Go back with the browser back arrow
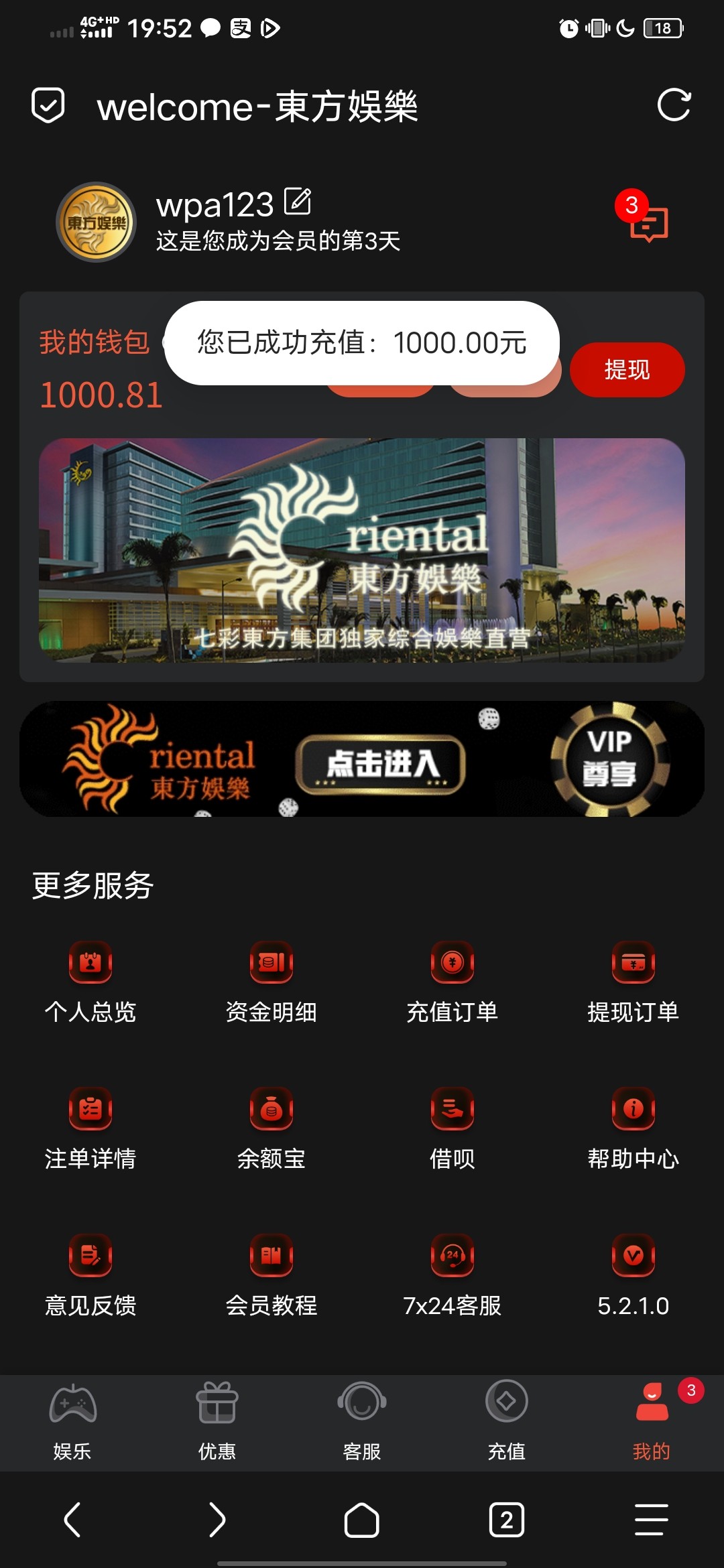Image resolution: width=724 pixels, height=1568 pixels. coord(72,1520)
